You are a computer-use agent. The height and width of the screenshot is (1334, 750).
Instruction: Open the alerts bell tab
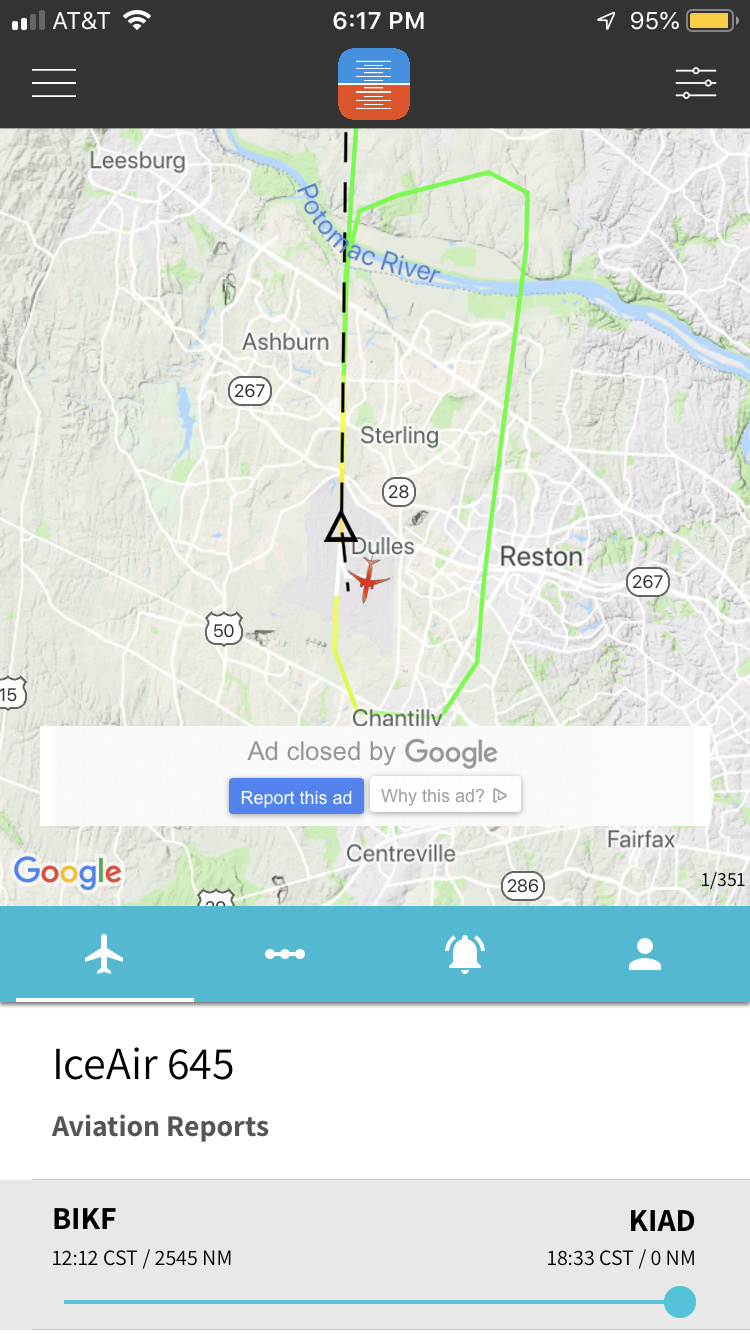pyautogui.click(x=465, y=955)
